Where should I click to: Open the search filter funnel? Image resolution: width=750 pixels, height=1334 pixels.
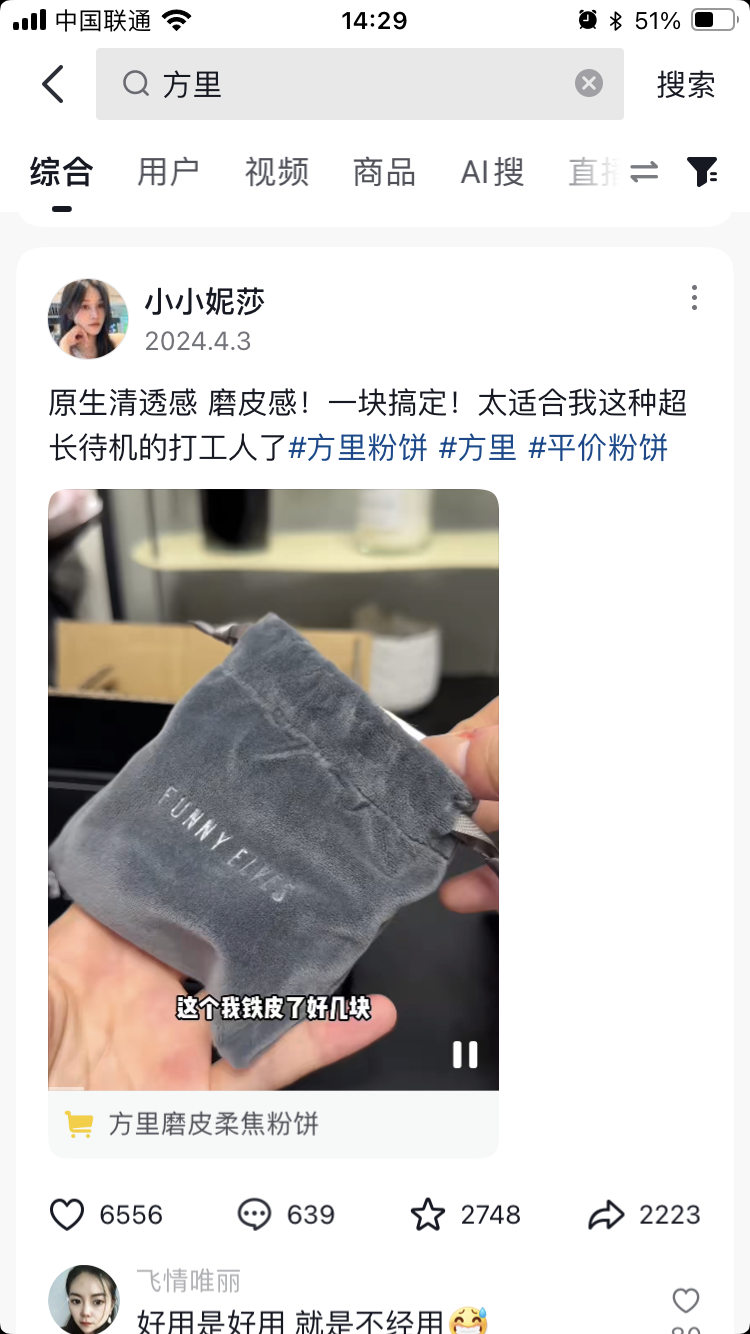[x=703, y=172]
